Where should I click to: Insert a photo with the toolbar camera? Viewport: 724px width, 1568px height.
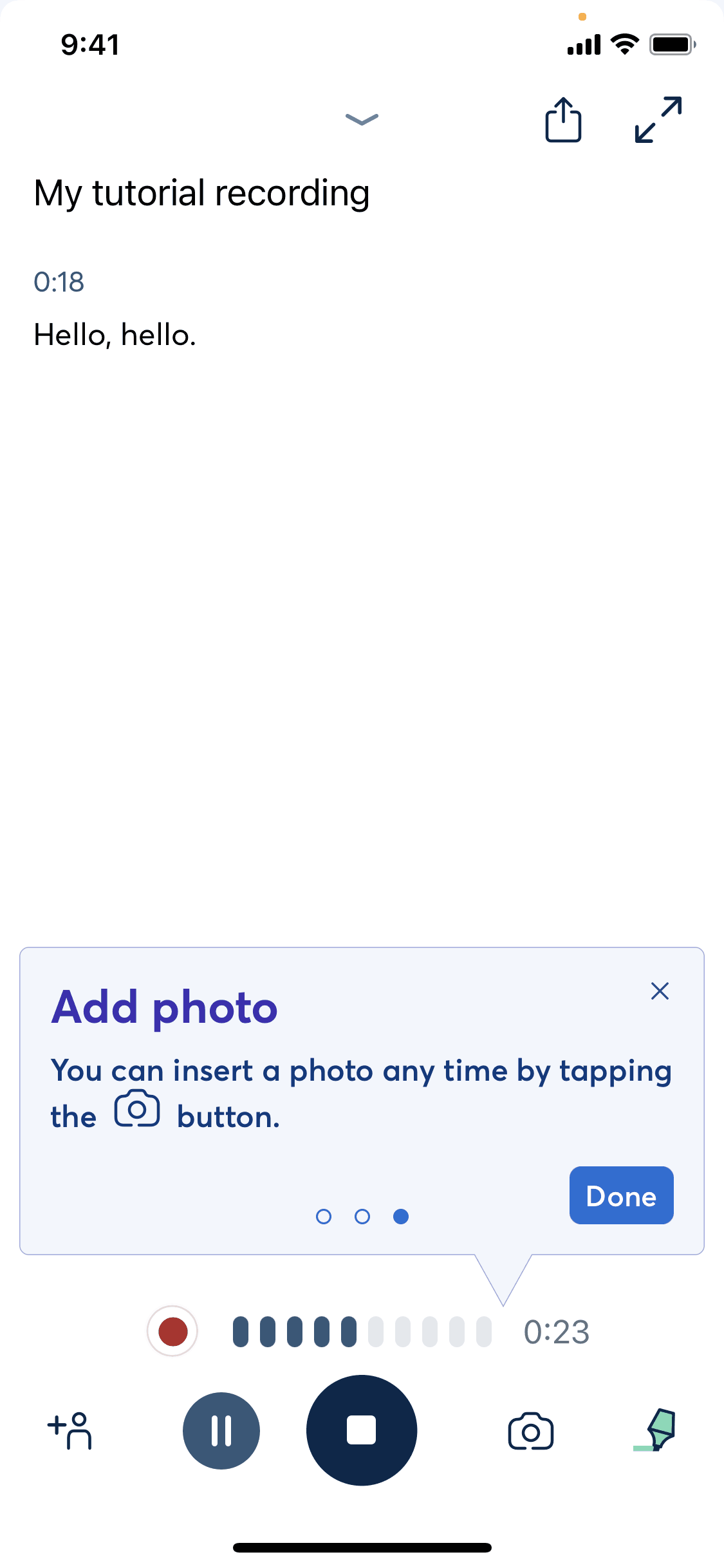tap(530, 1432)
